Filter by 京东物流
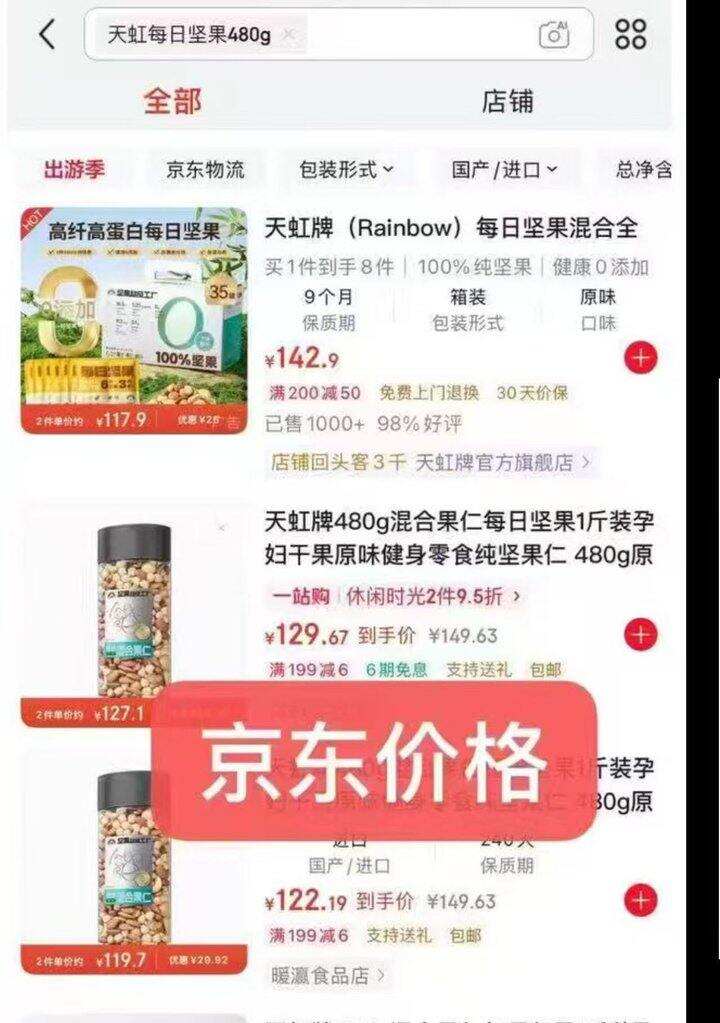This screenshot has height=1023, width=720. 205,170
